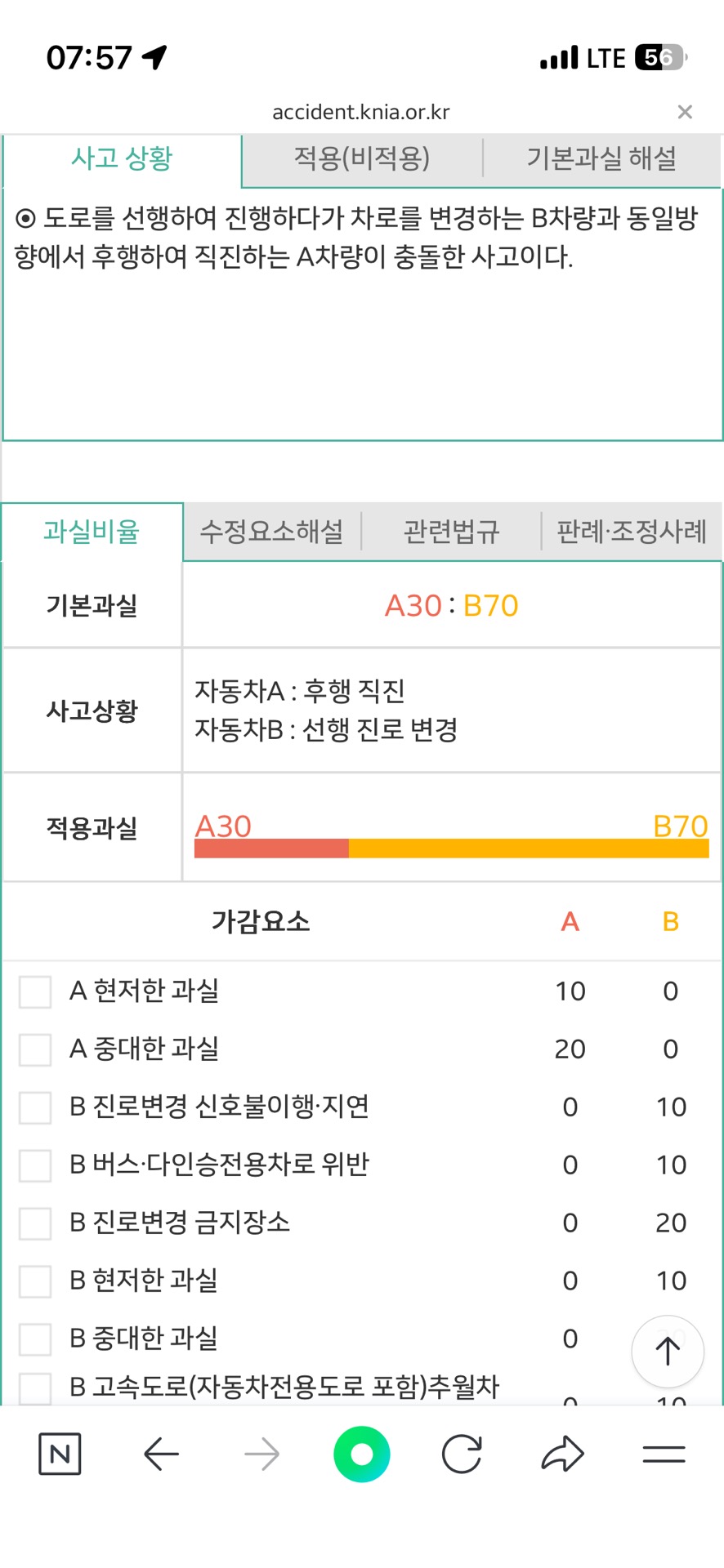The height and width of the screenshot is (1568, 724).
Task: Open the 기본과실 해설 tab
Action: coord(601,158)
